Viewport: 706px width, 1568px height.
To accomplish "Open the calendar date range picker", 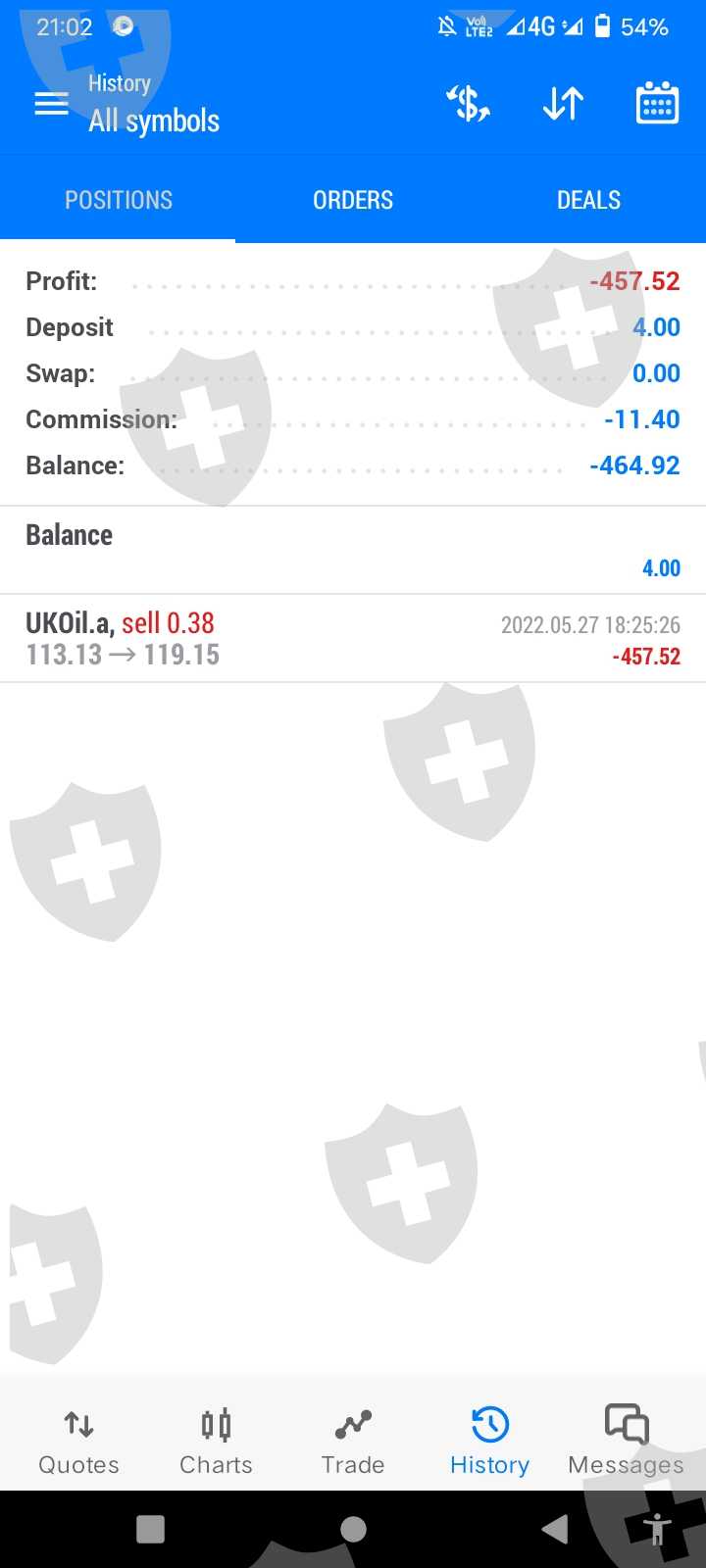I will pyautogui.click(x=657, y=104).
